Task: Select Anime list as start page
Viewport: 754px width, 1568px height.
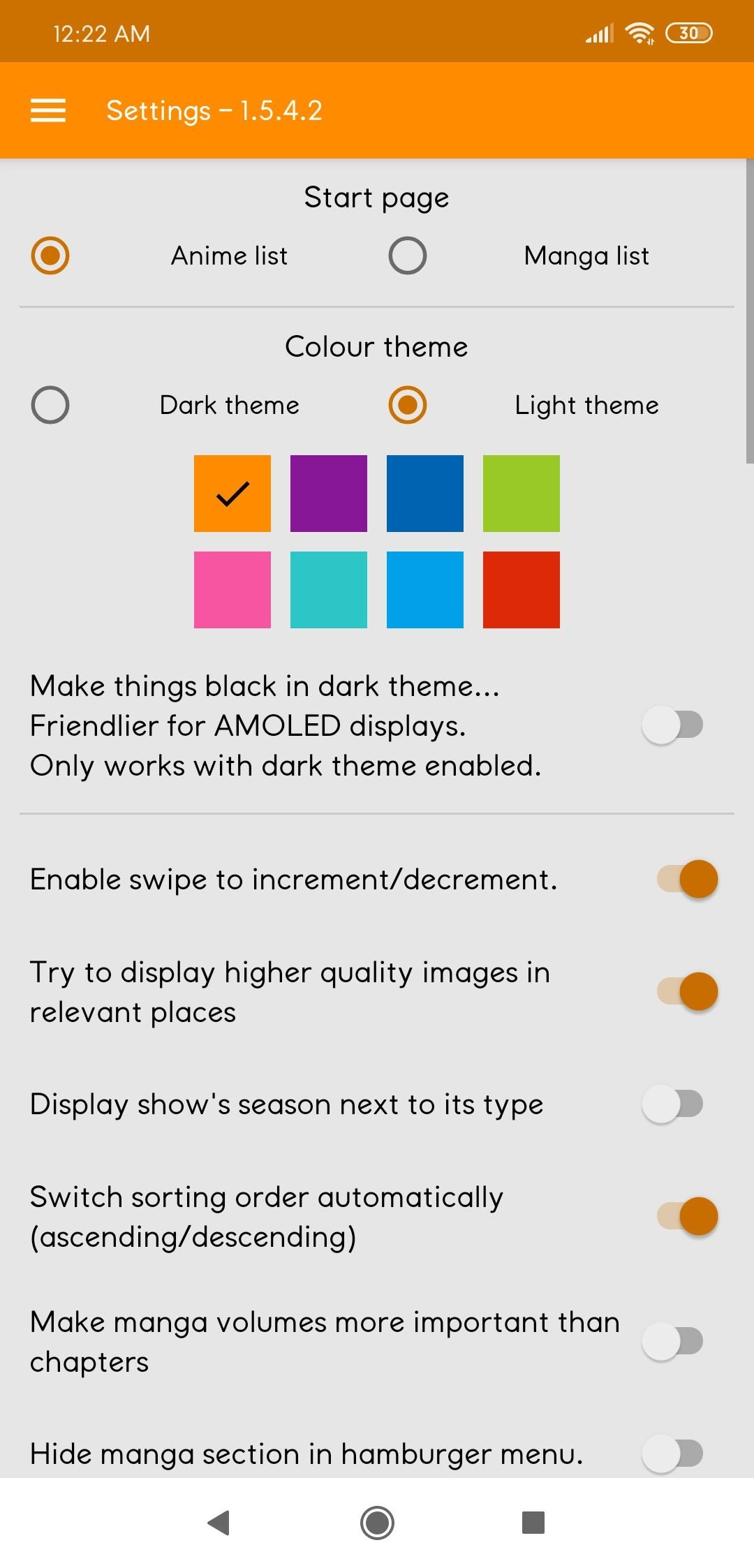Action: 50,256
